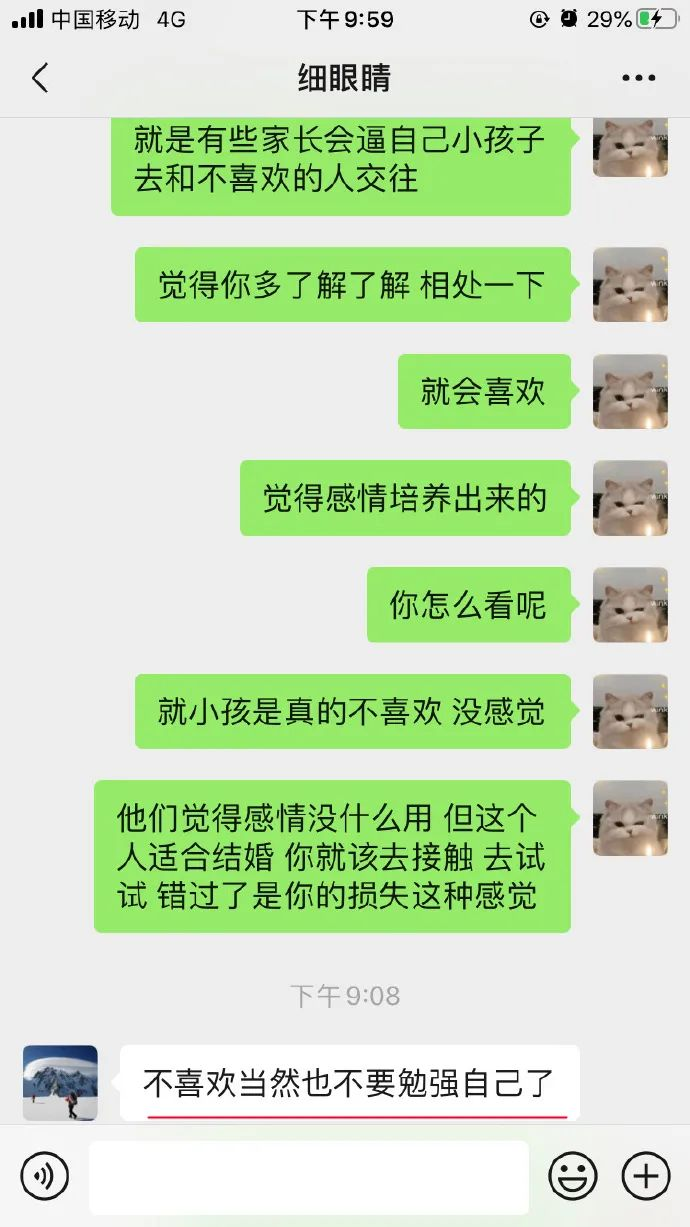Open the snowy mountain contact avatar
690x1227 pixels.
click(x=60, y=1083)
